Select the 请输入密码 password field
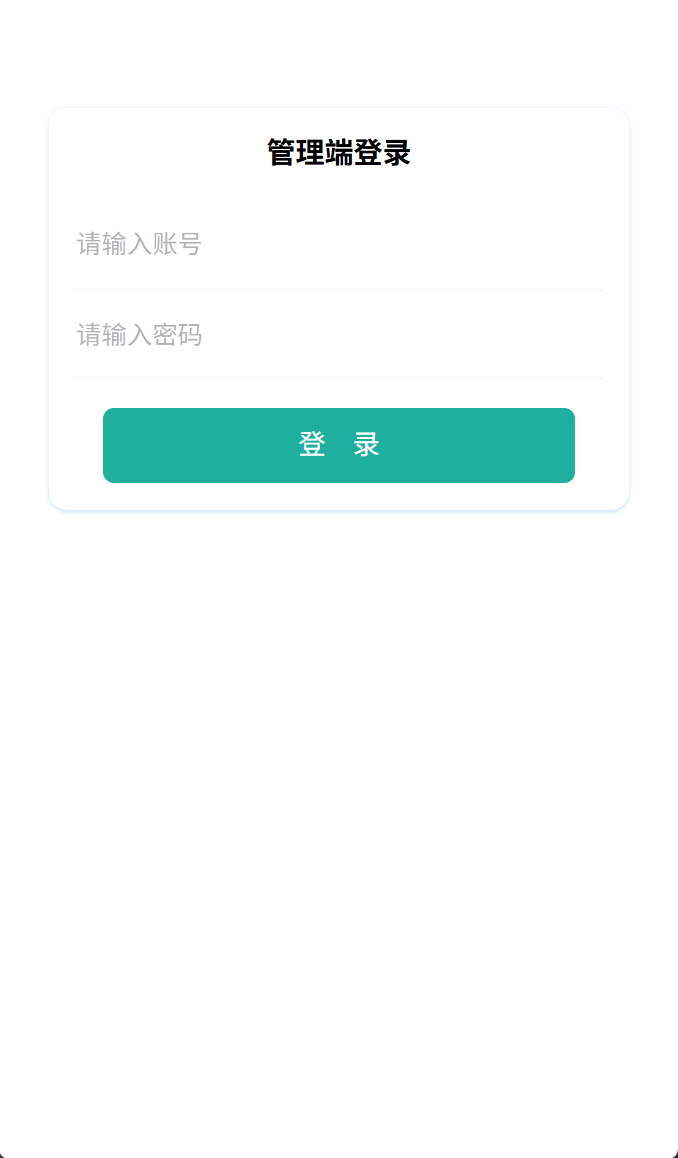This screenshot has height=1158, width=678. (x=339, y=335)
